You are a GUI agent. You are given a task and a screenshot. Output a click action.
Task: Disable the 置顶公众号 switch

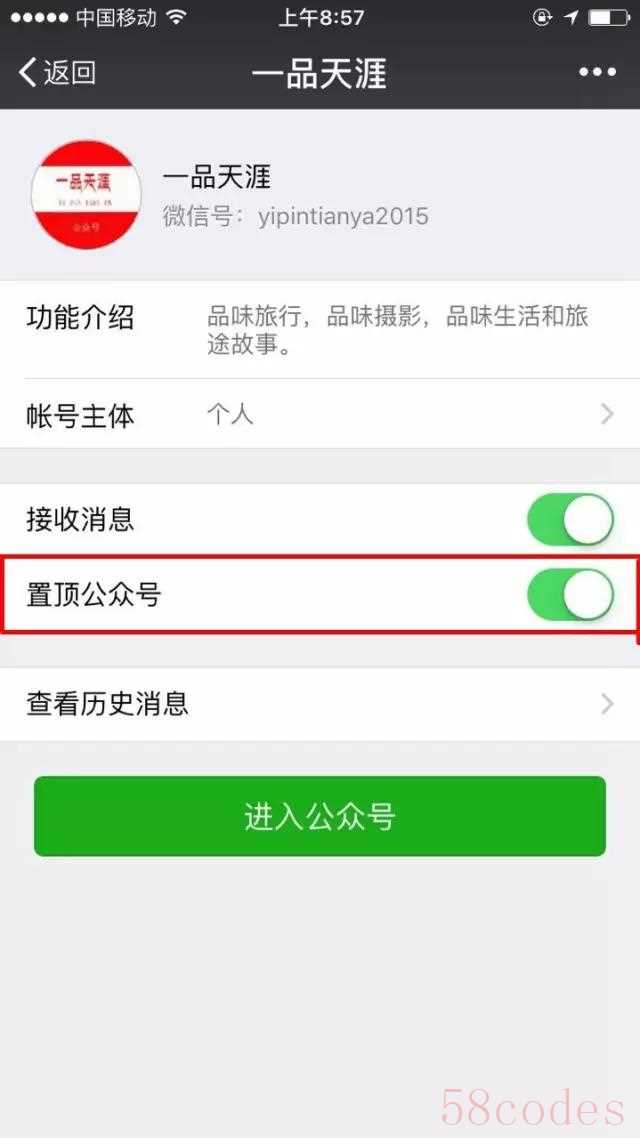(570, 595)
